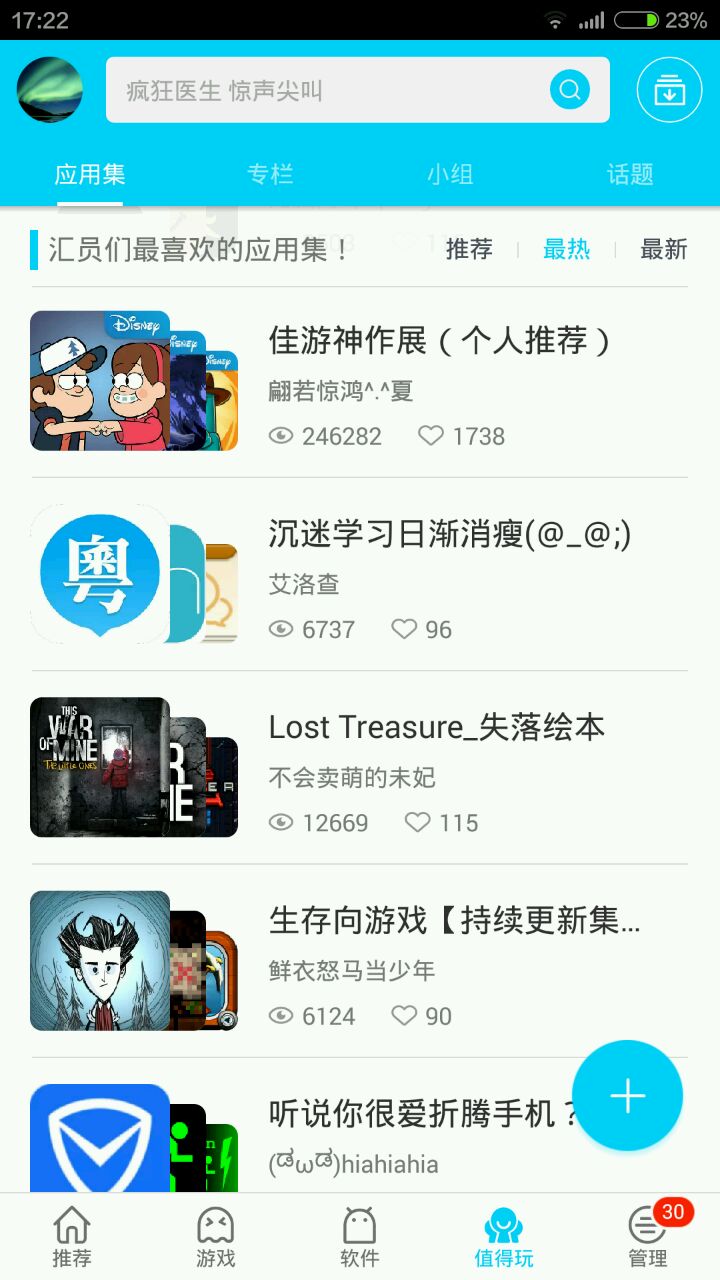Open the 听说你很爱折腾手机 collection
Viewport: 720px width, 1280px height.
(x=420, y=1114)
